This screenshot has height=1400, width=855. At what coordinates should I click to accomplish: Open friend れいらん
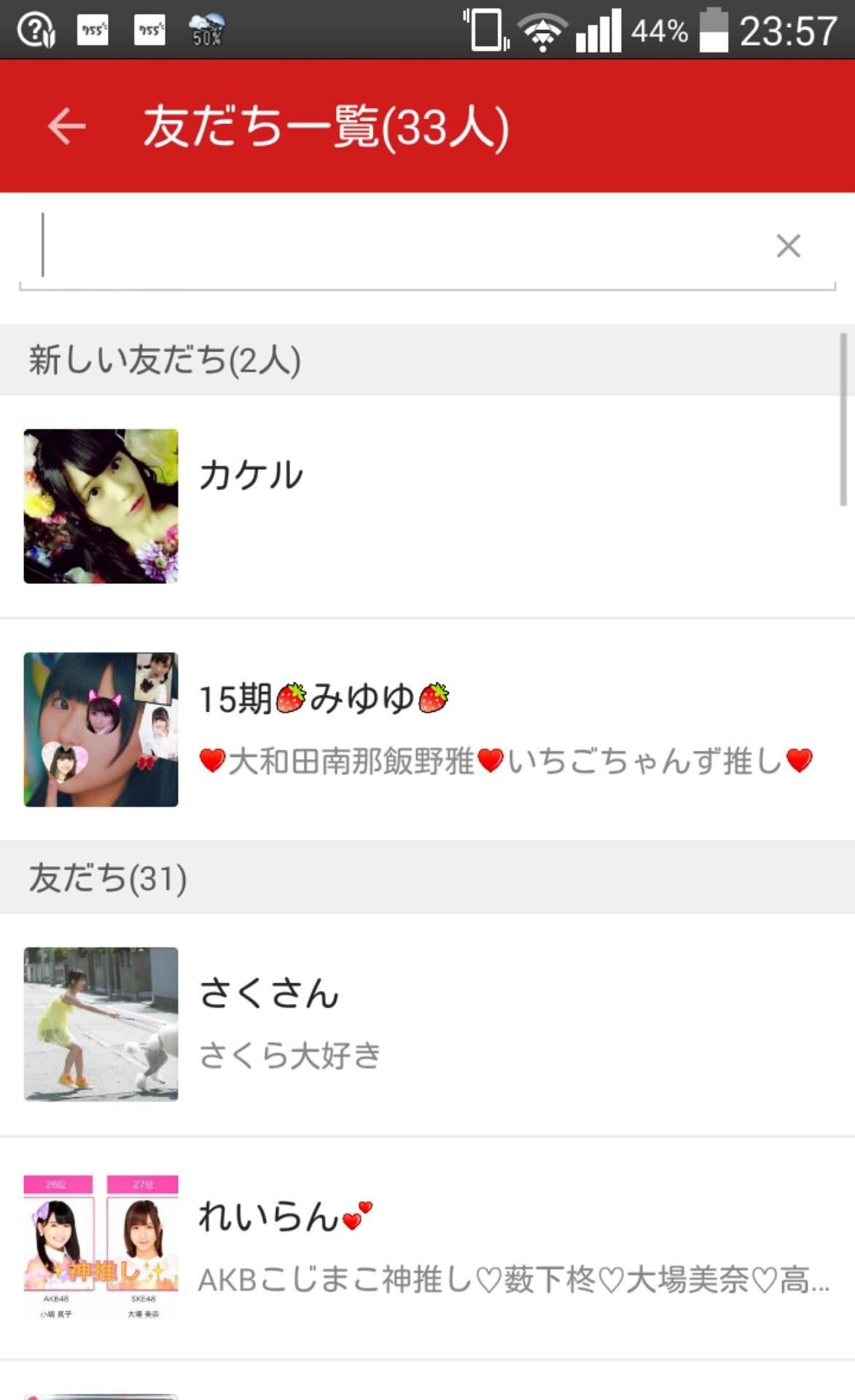(x=427, y=1248)
